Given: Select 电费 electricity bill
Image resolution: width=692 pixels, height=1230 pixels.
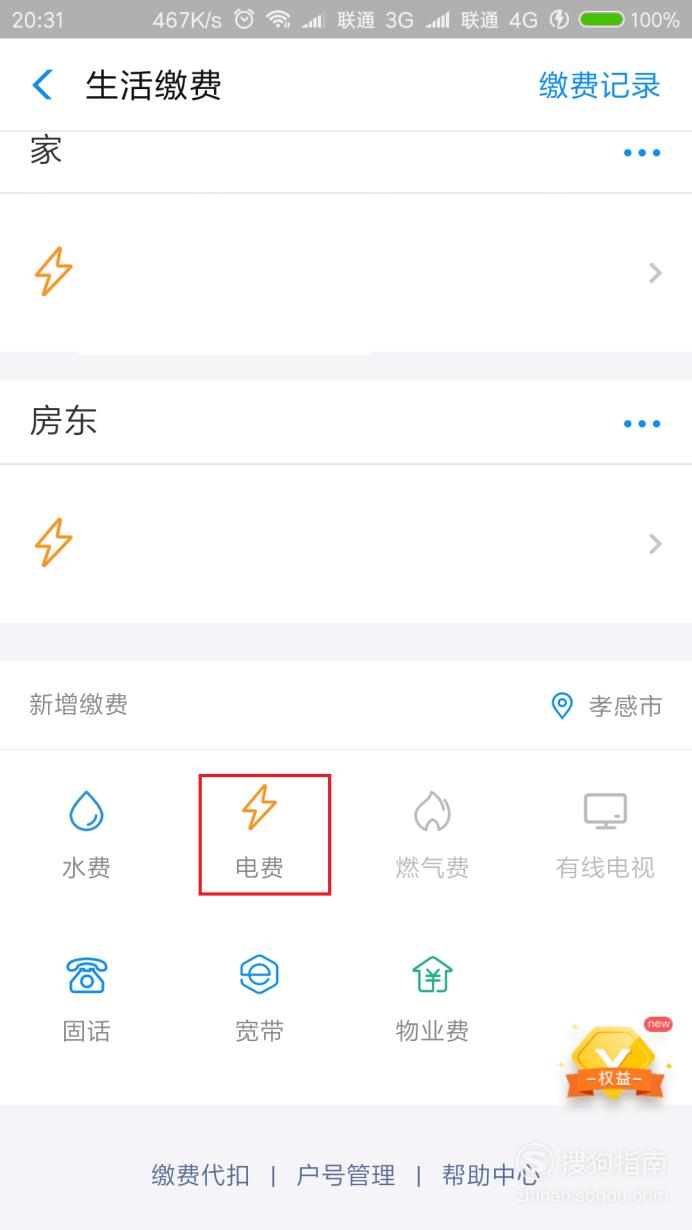Looking at the screenshot, I should (x=260, y=833).
